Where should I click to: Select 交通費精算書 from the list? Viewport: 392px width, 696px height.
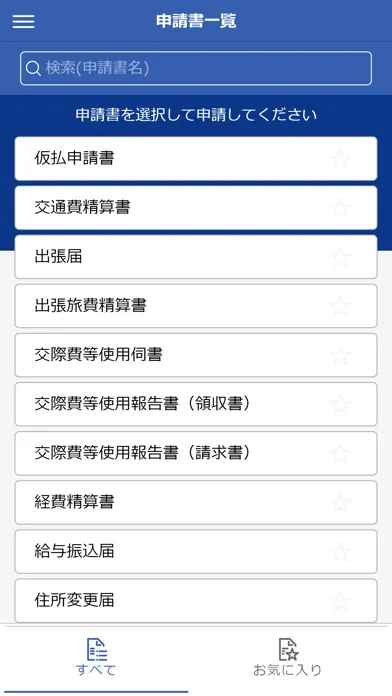(196, 208)
